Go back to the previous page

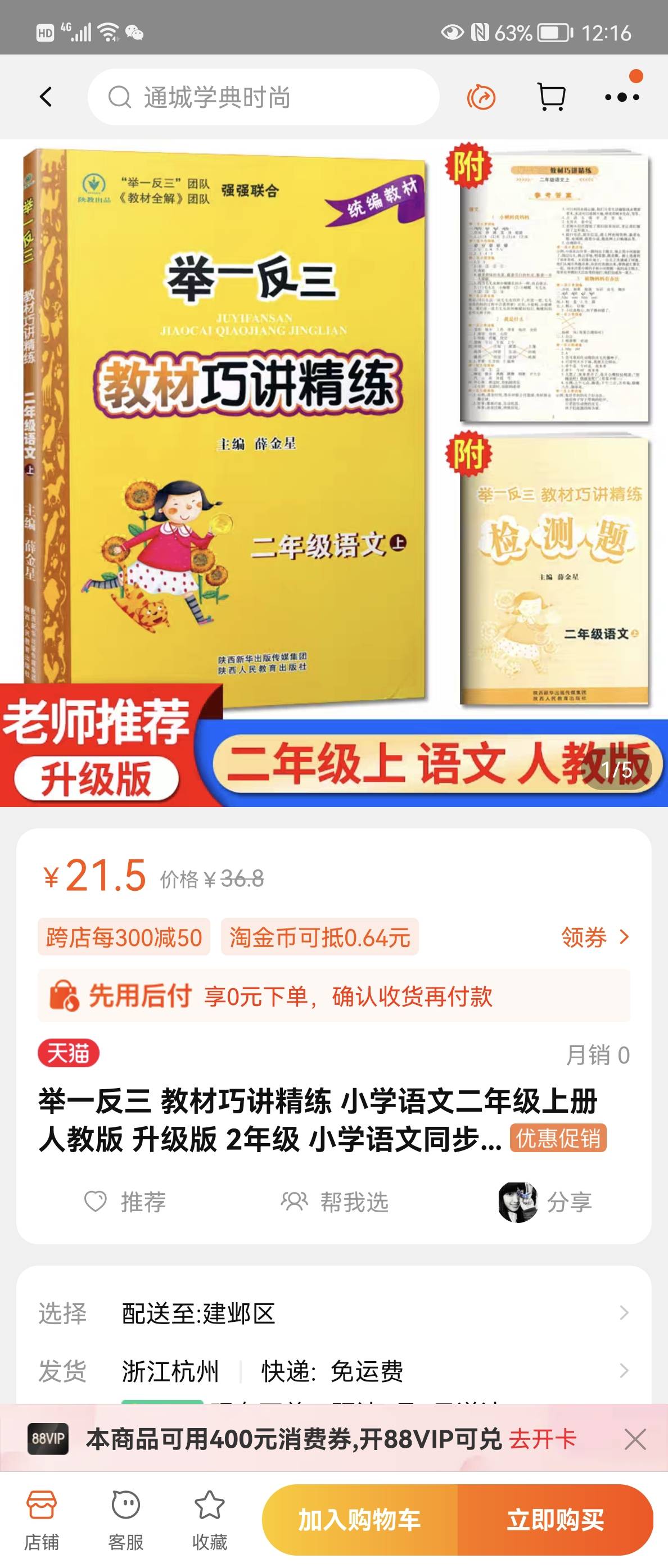tap(46, 97)
